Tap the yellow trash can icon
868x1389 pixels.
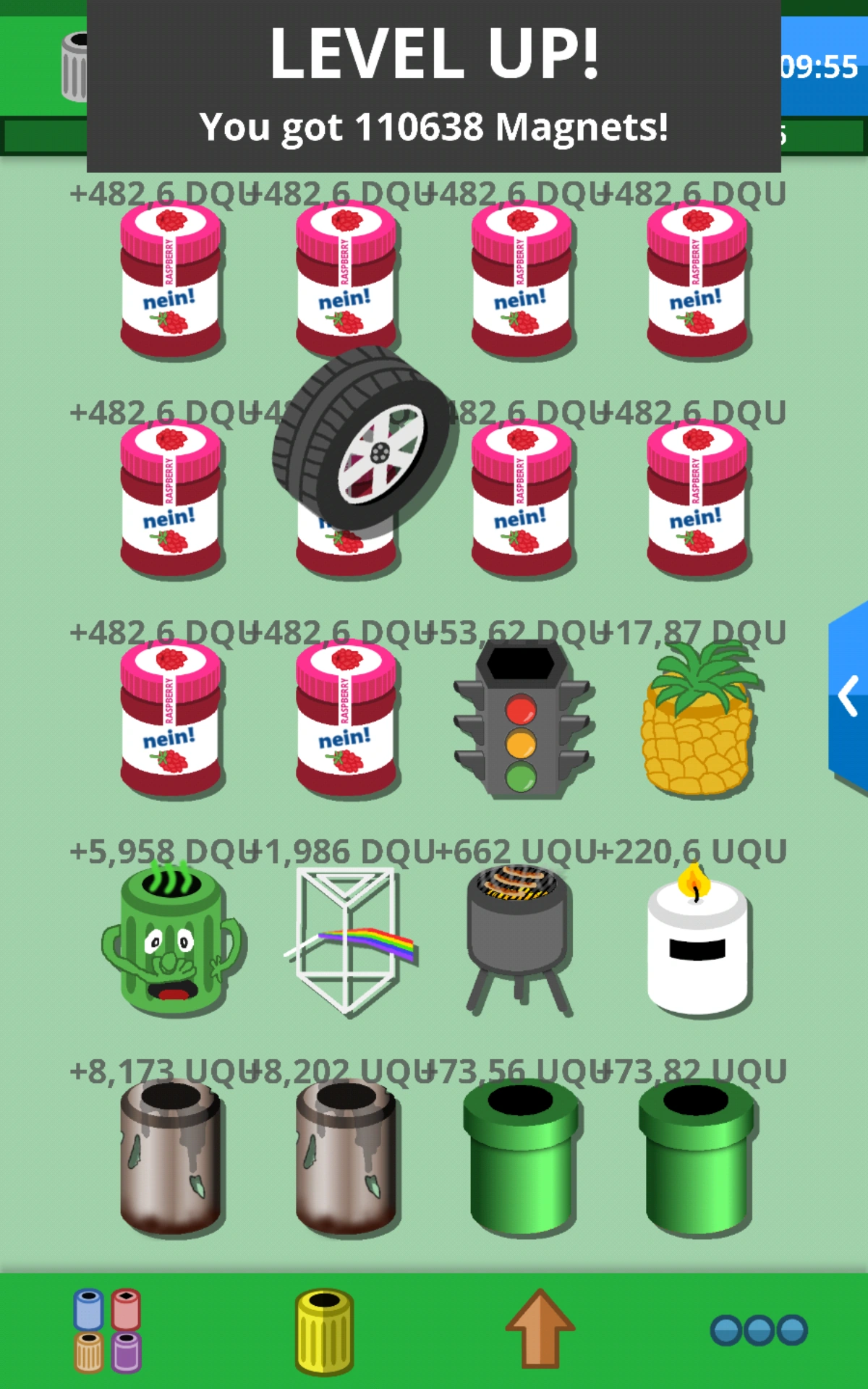(x=324, y=1330)
